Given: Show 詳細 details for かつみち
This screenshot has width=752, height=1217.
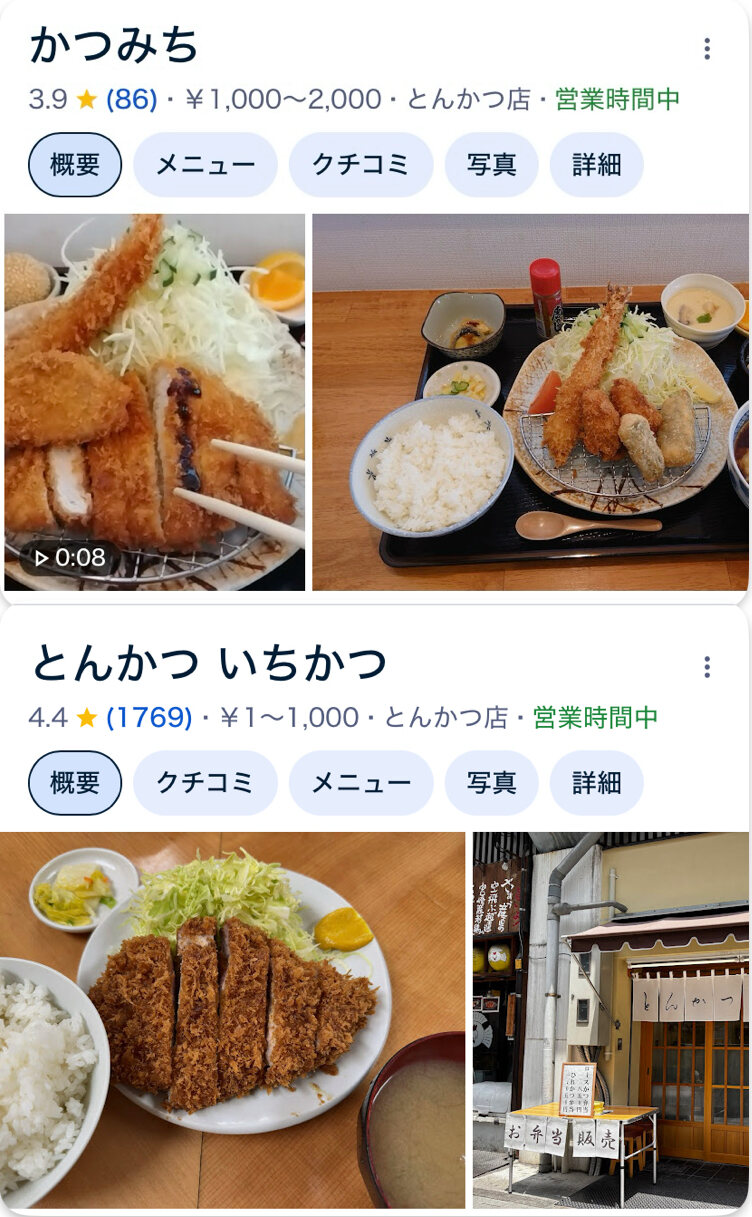Looking at the screenshot, I should coord(596,165).
